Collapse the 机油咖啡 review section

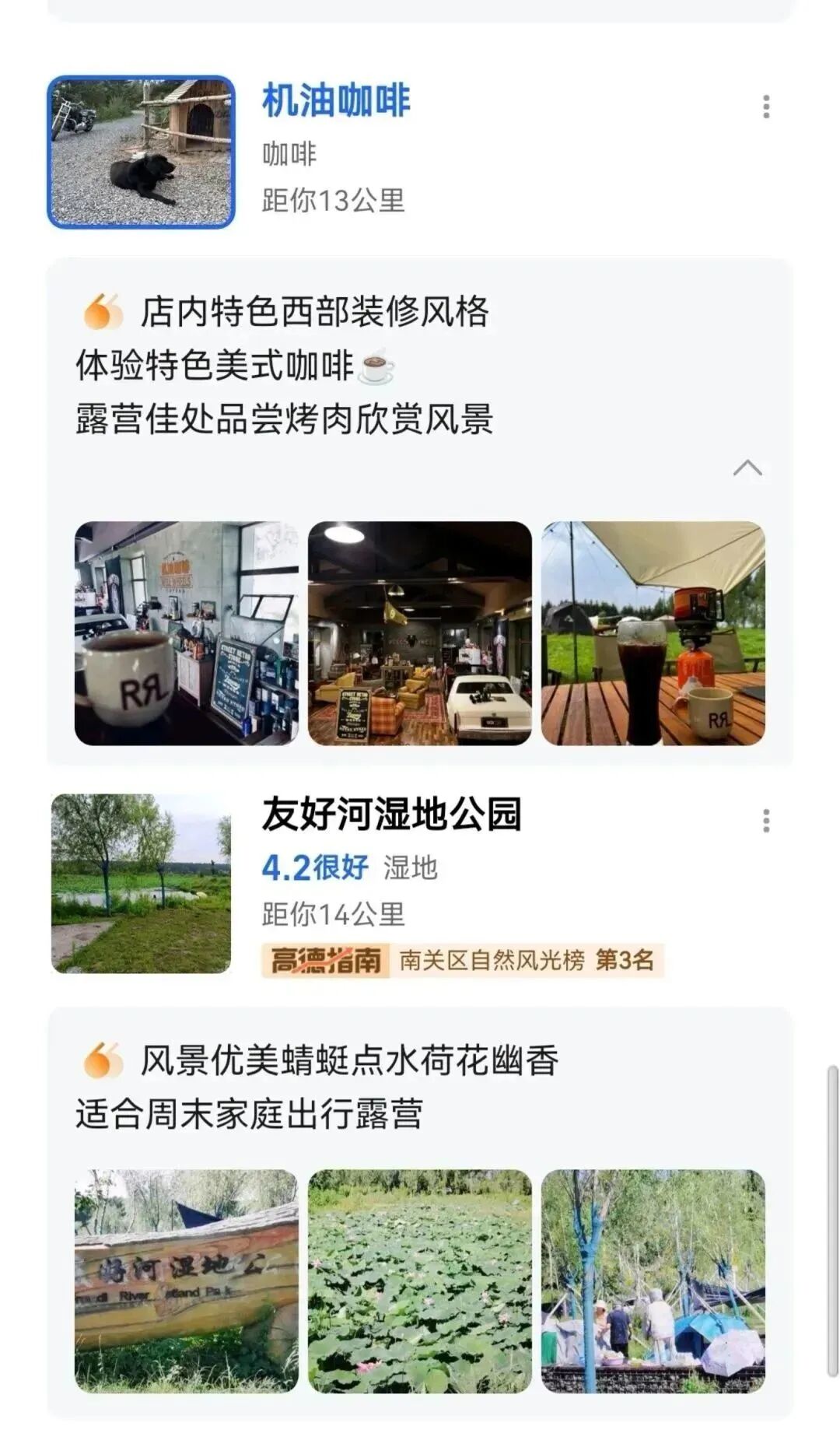tap(747, 468)
